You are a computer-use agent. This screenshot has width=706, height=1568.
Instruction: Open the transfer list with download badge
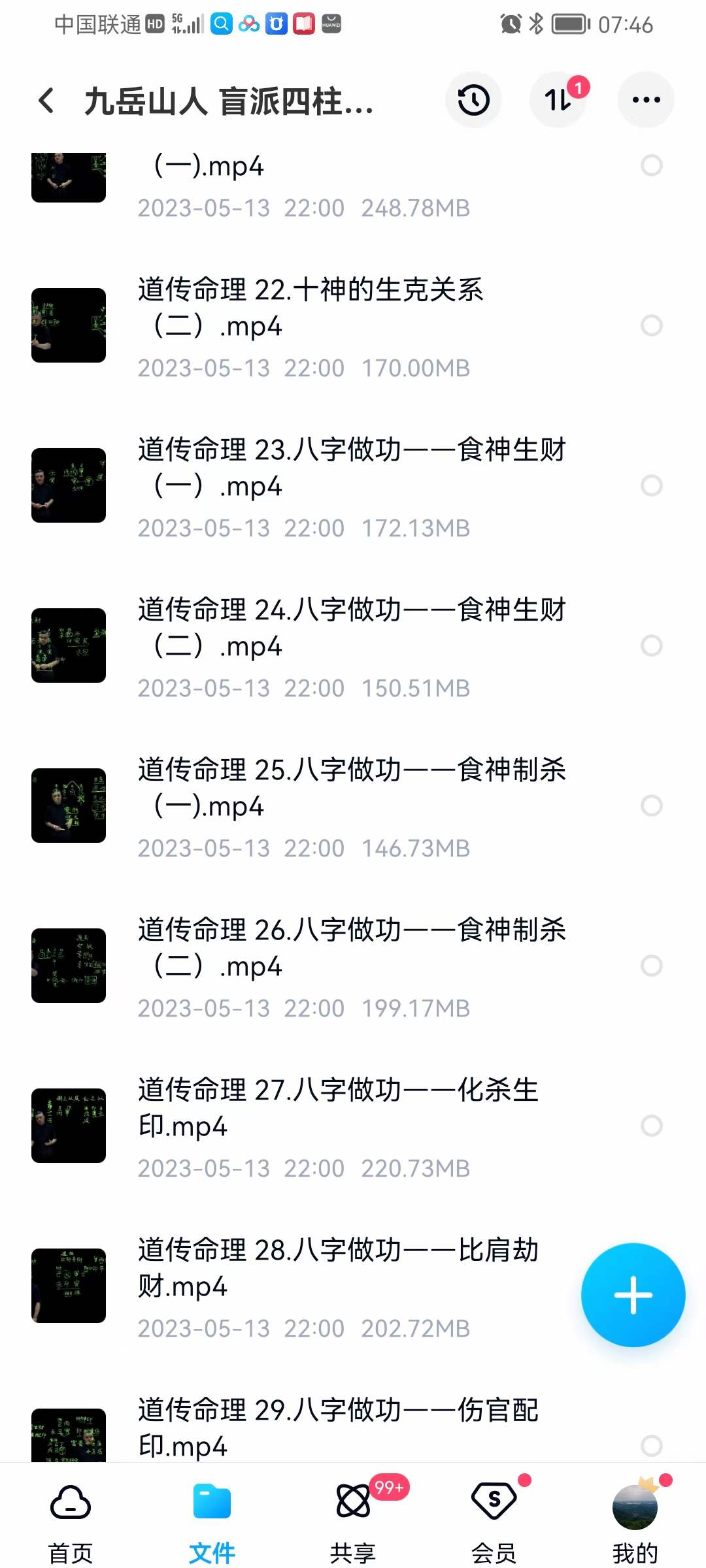(558, 99)
